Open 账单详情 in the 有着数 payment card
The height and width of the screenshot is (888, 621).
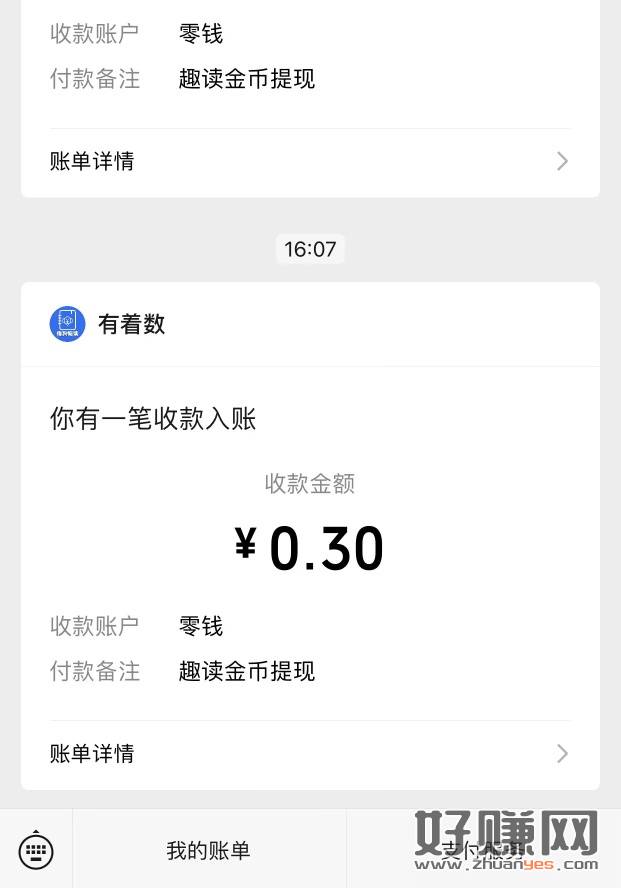310,753
